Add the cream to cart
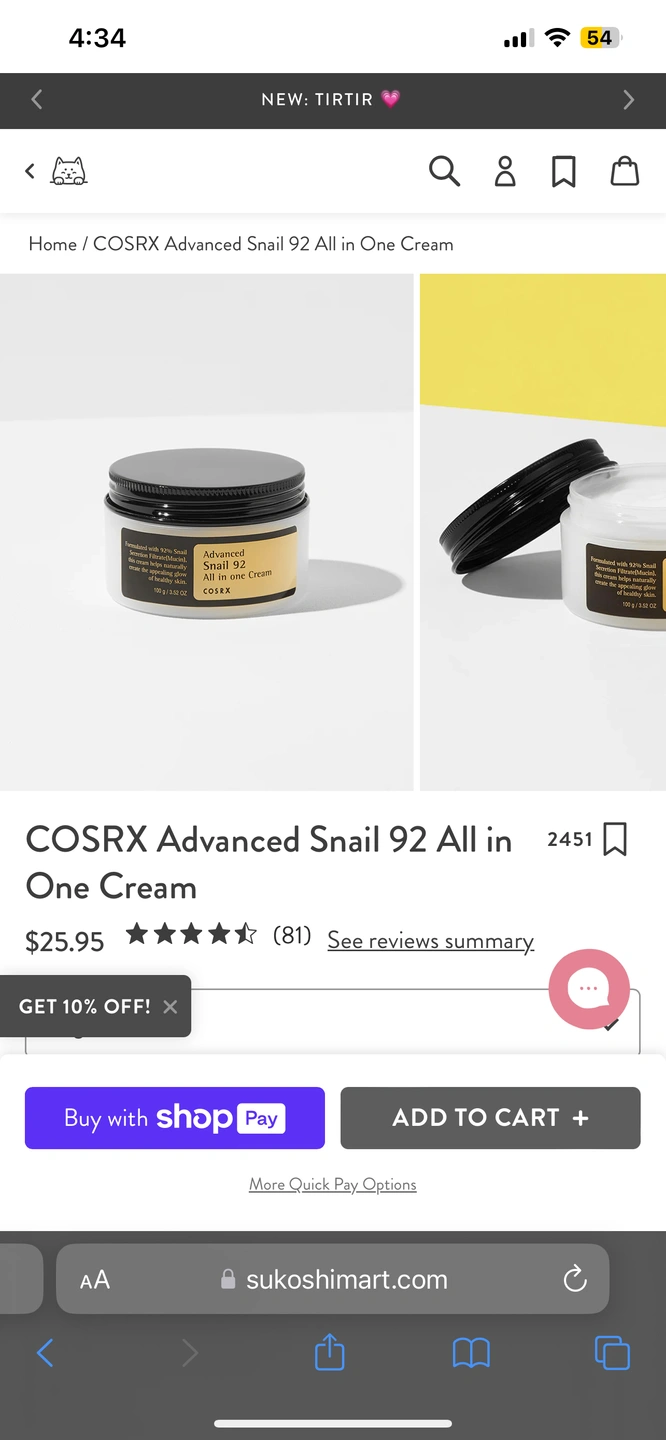The height and width of the screenshot is (1440, 666). click(x=490, y=1118)
